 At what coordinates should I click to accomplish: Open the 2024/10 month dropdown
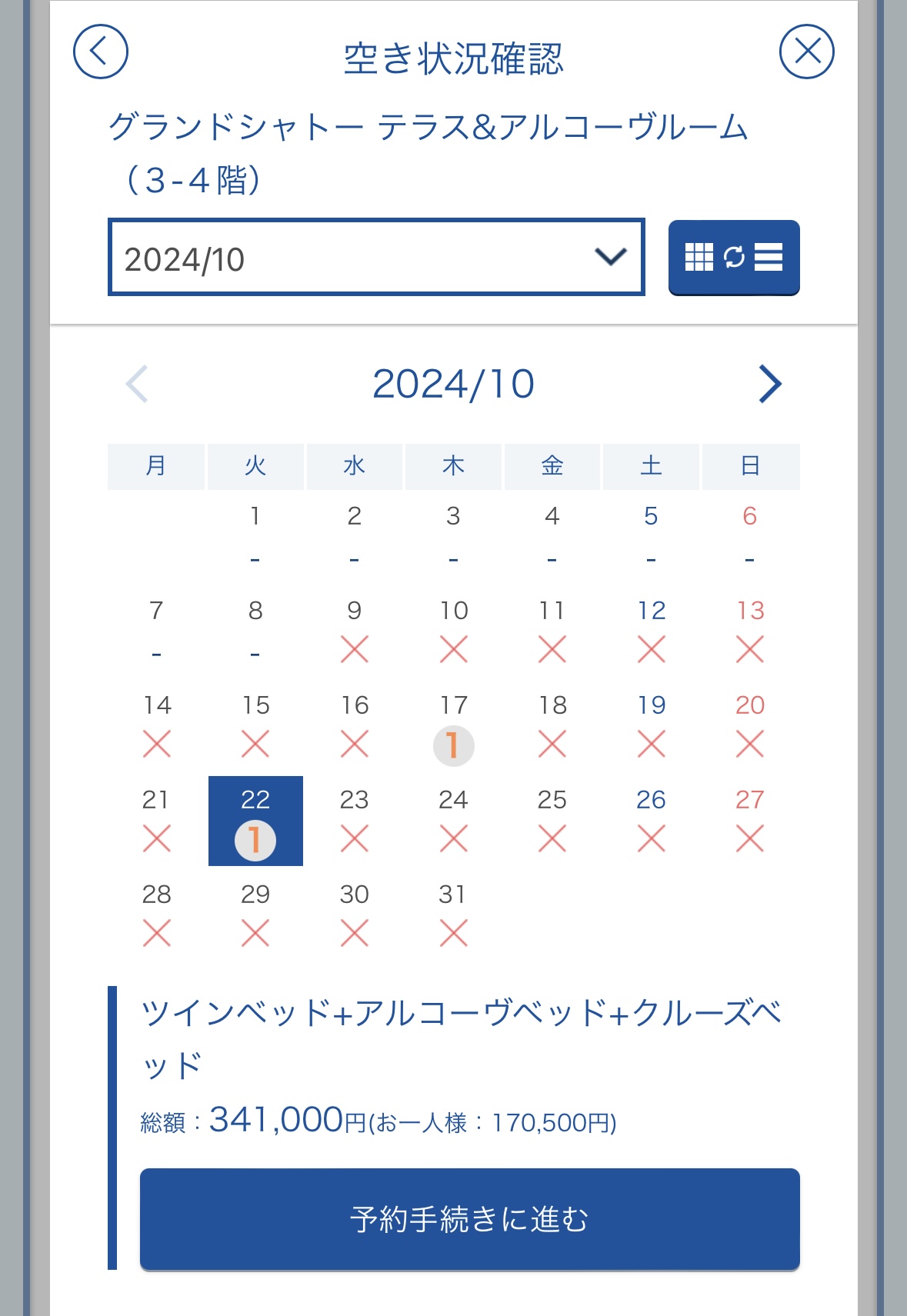[x=376, y=257]
